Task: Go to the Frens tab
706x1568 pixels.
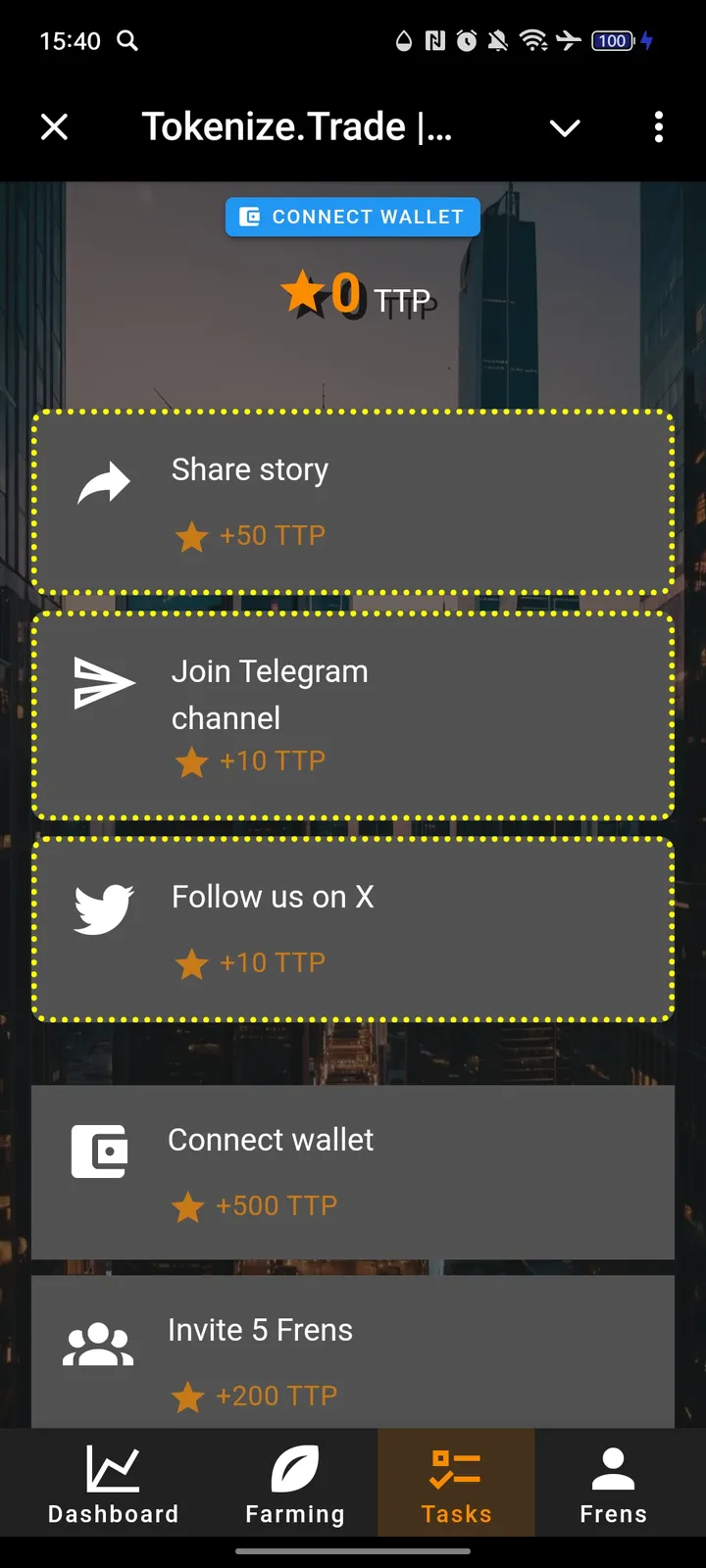Action: click(613, 1483)
